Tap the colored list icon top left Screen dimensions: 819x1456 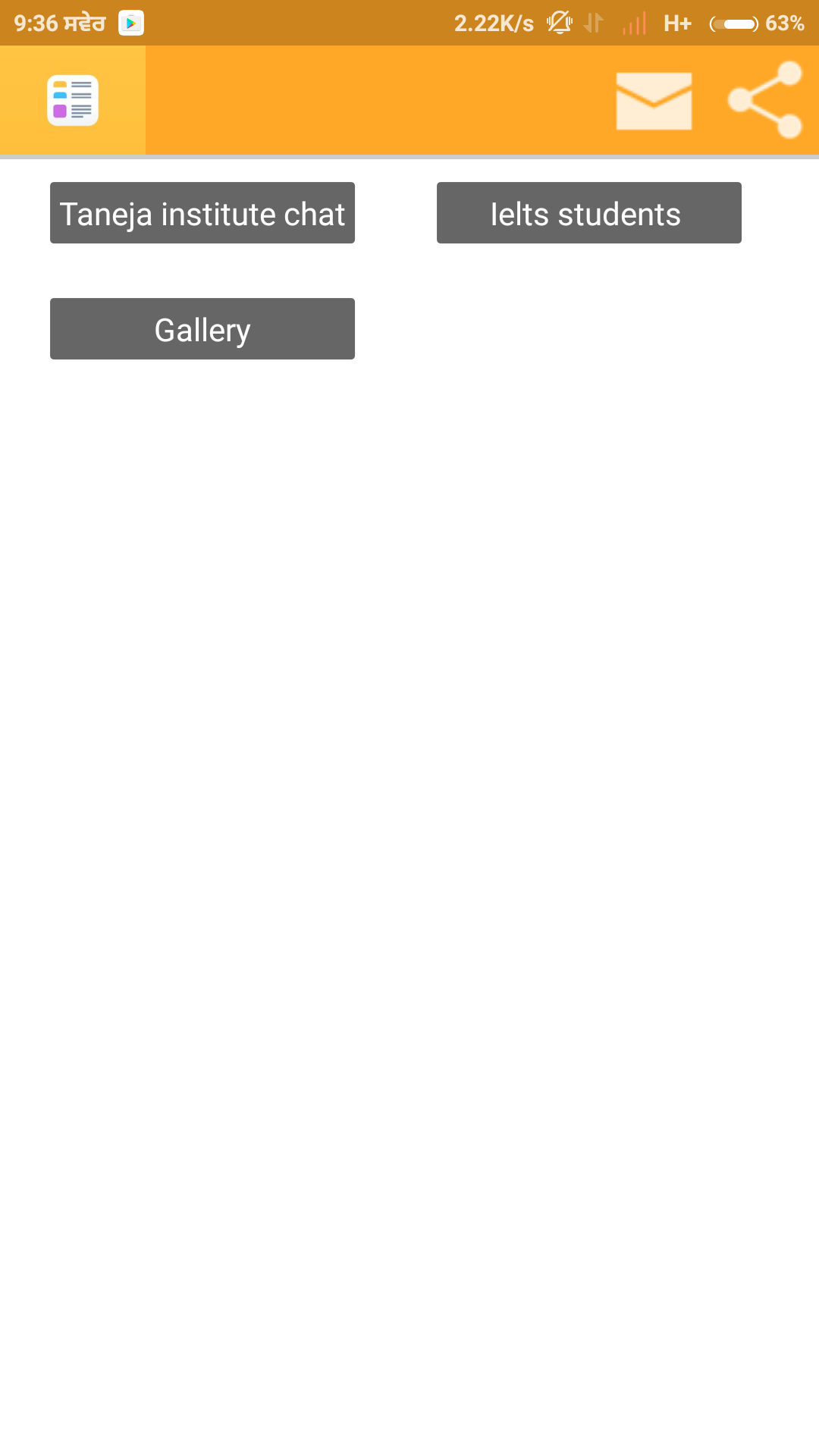pos(72,99)
